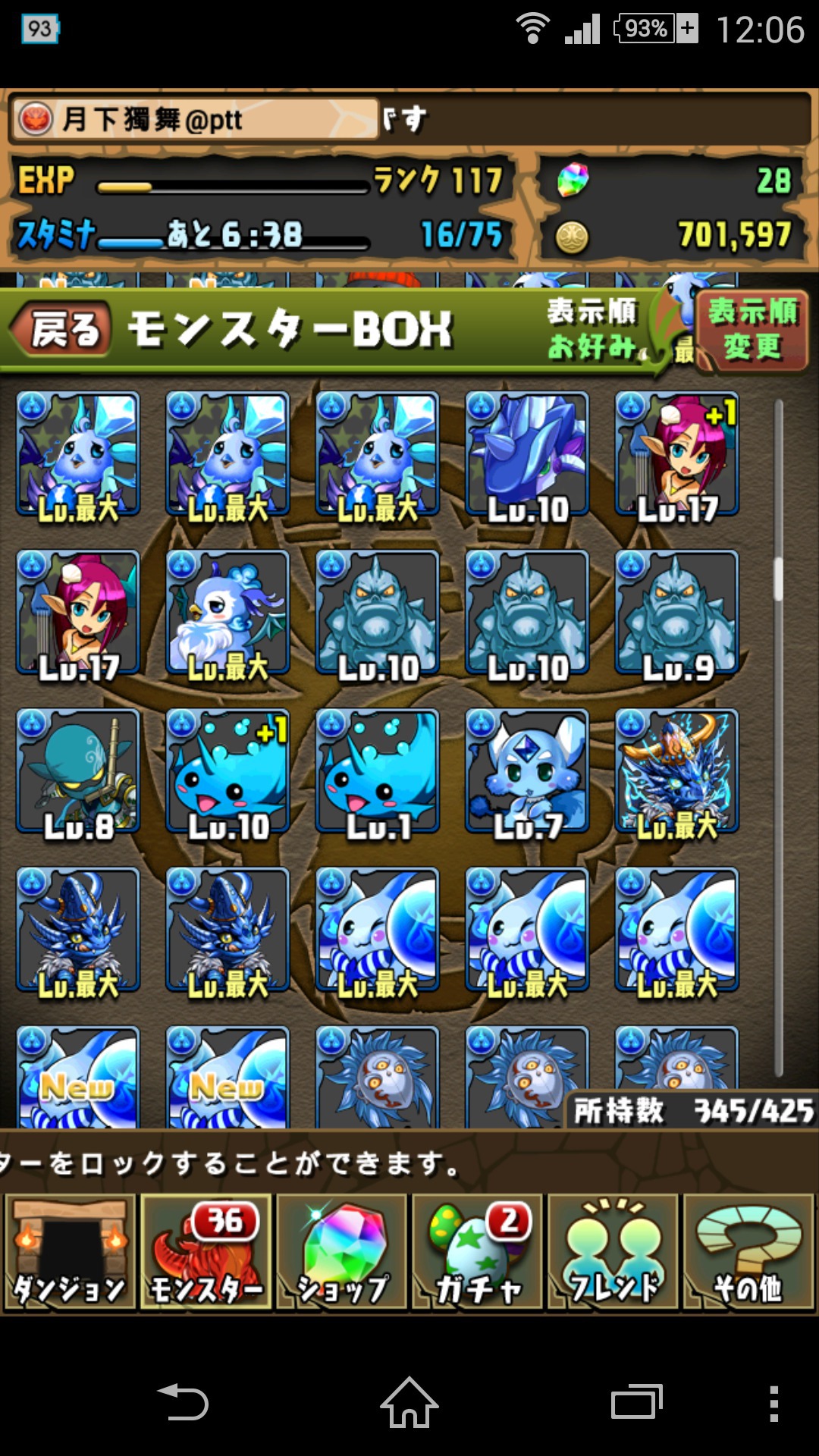
Task: Open the フレンド friends tab
Action: [x=613, y=1252]
